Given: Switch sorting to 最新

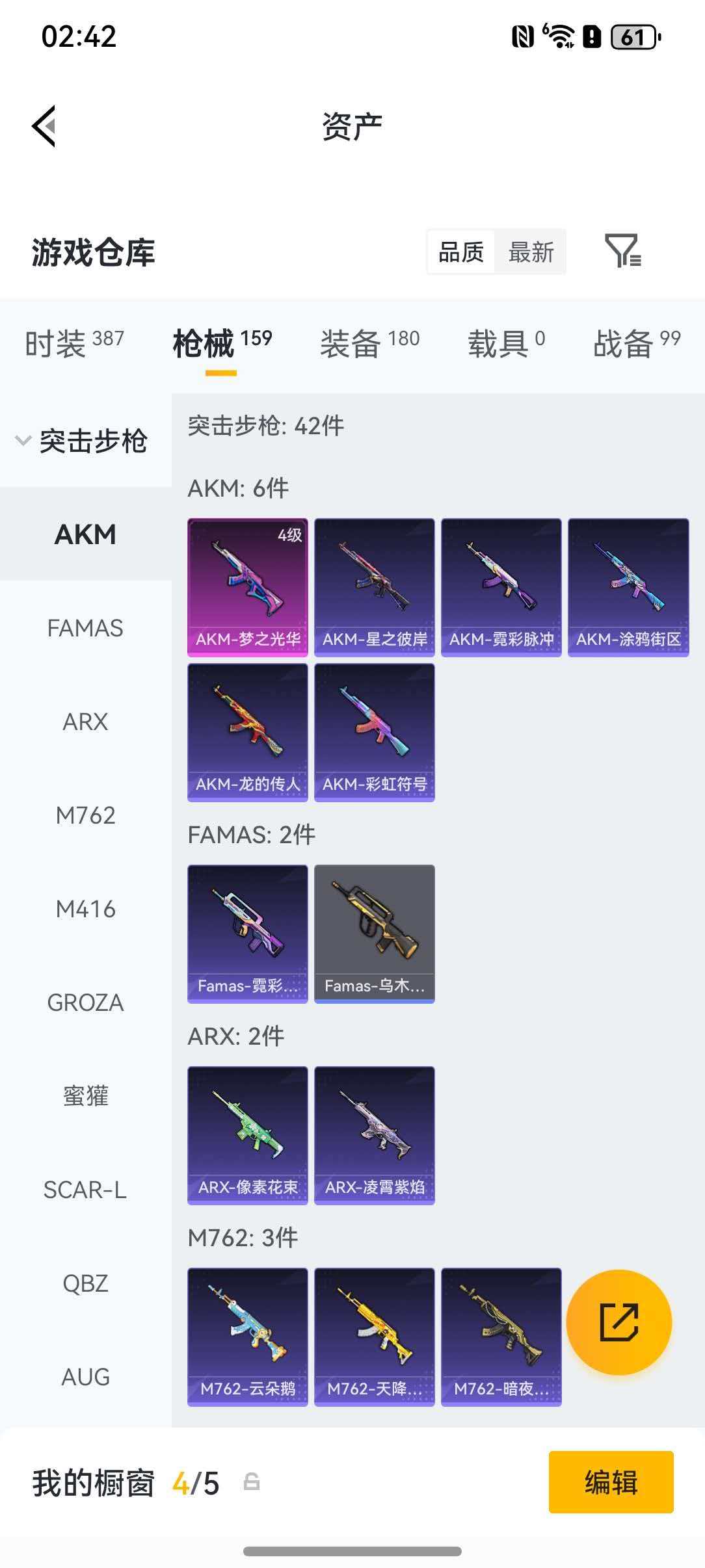Looking at the screenshot, I should [x=531, y=252].
